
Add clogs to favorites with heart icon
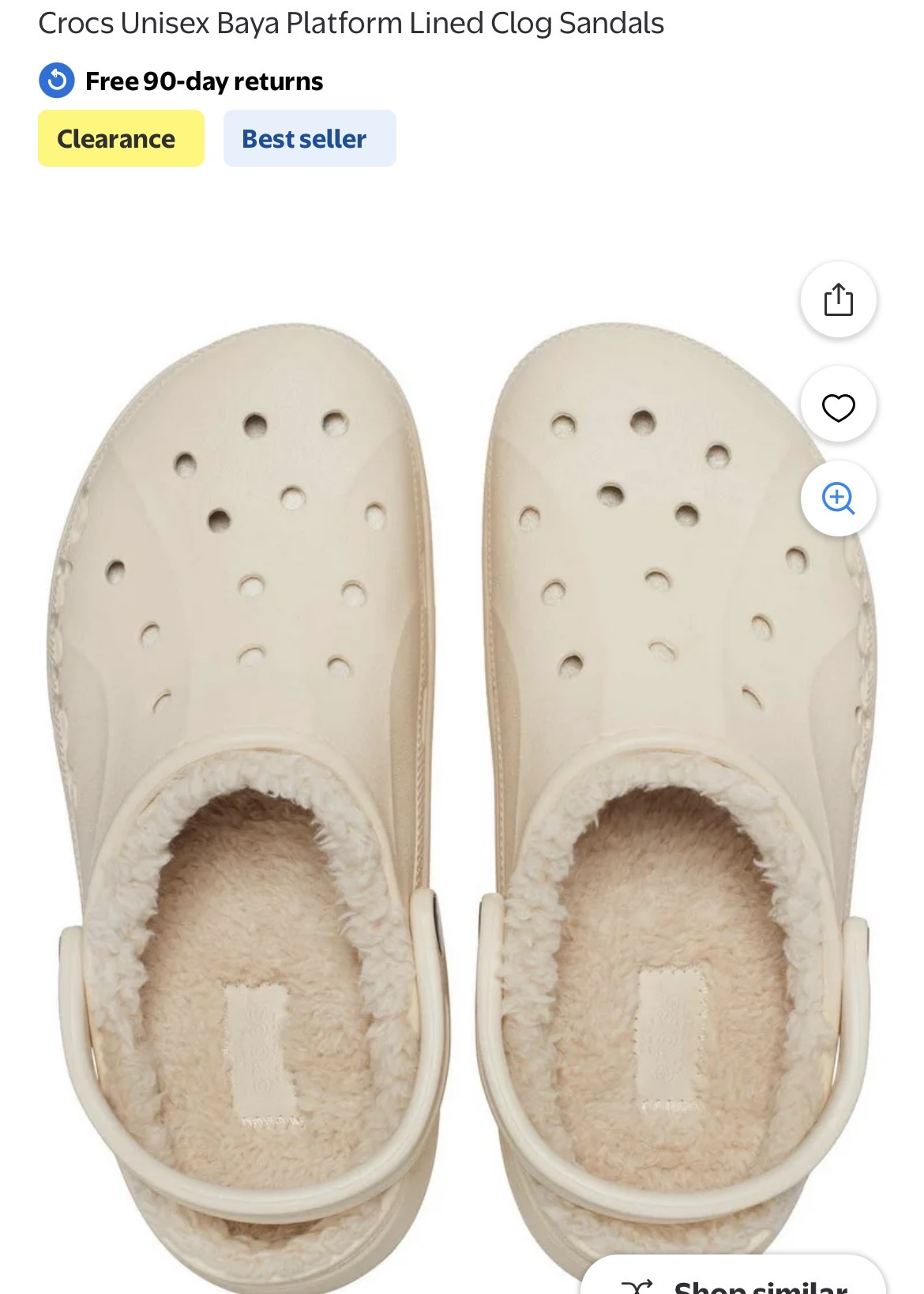click(x=838, y=407)
